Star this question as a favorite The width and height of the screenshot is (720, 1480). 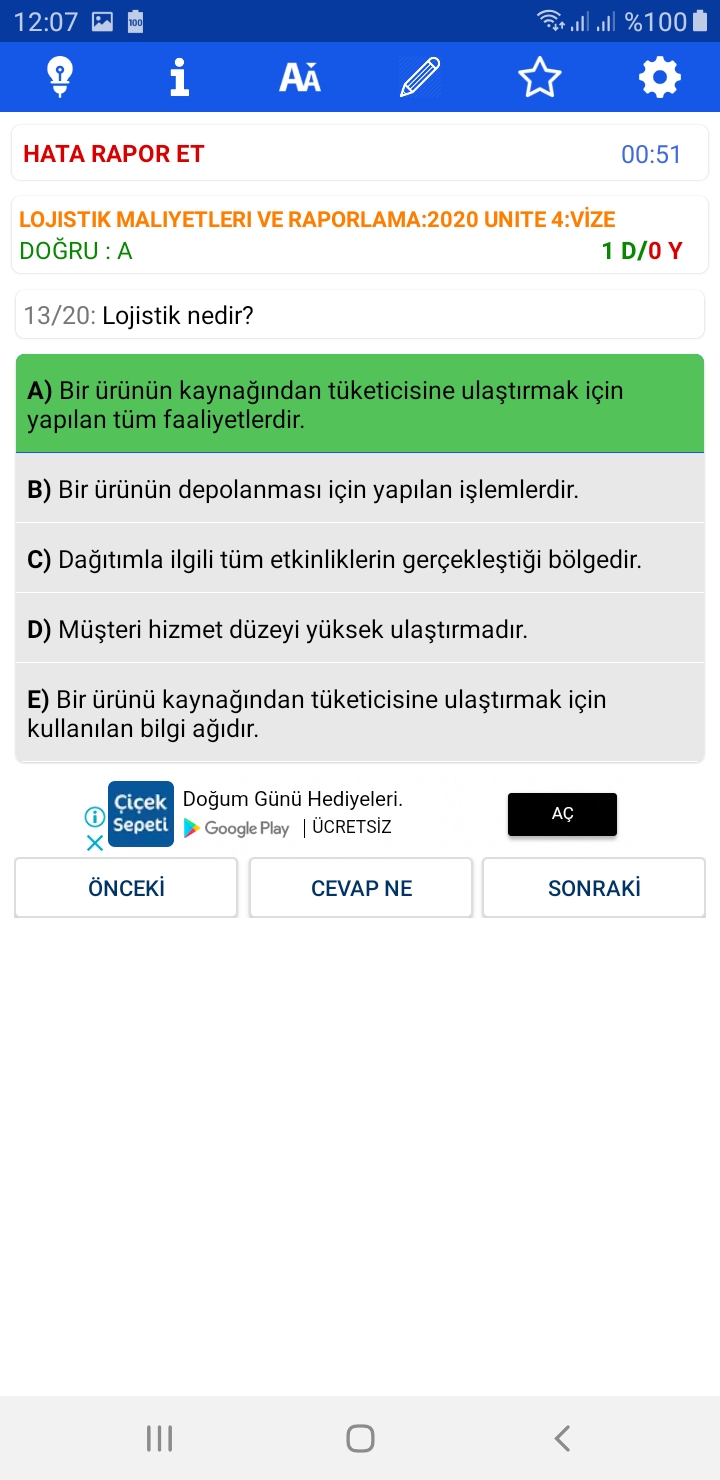click(x=540, y=77)
